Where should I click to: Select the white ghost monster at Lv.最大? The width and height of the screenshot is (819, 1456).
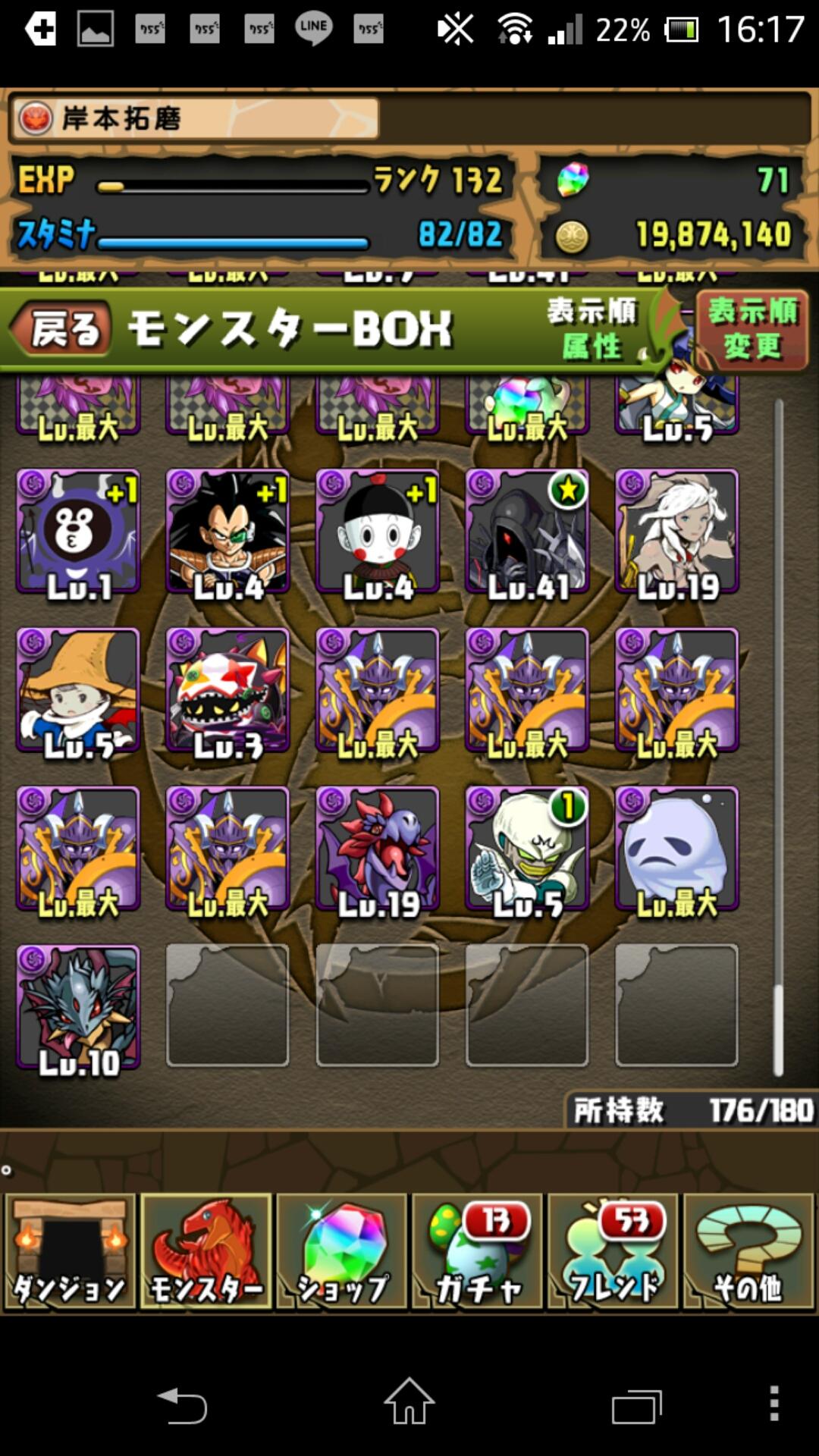tap(676, 848)
